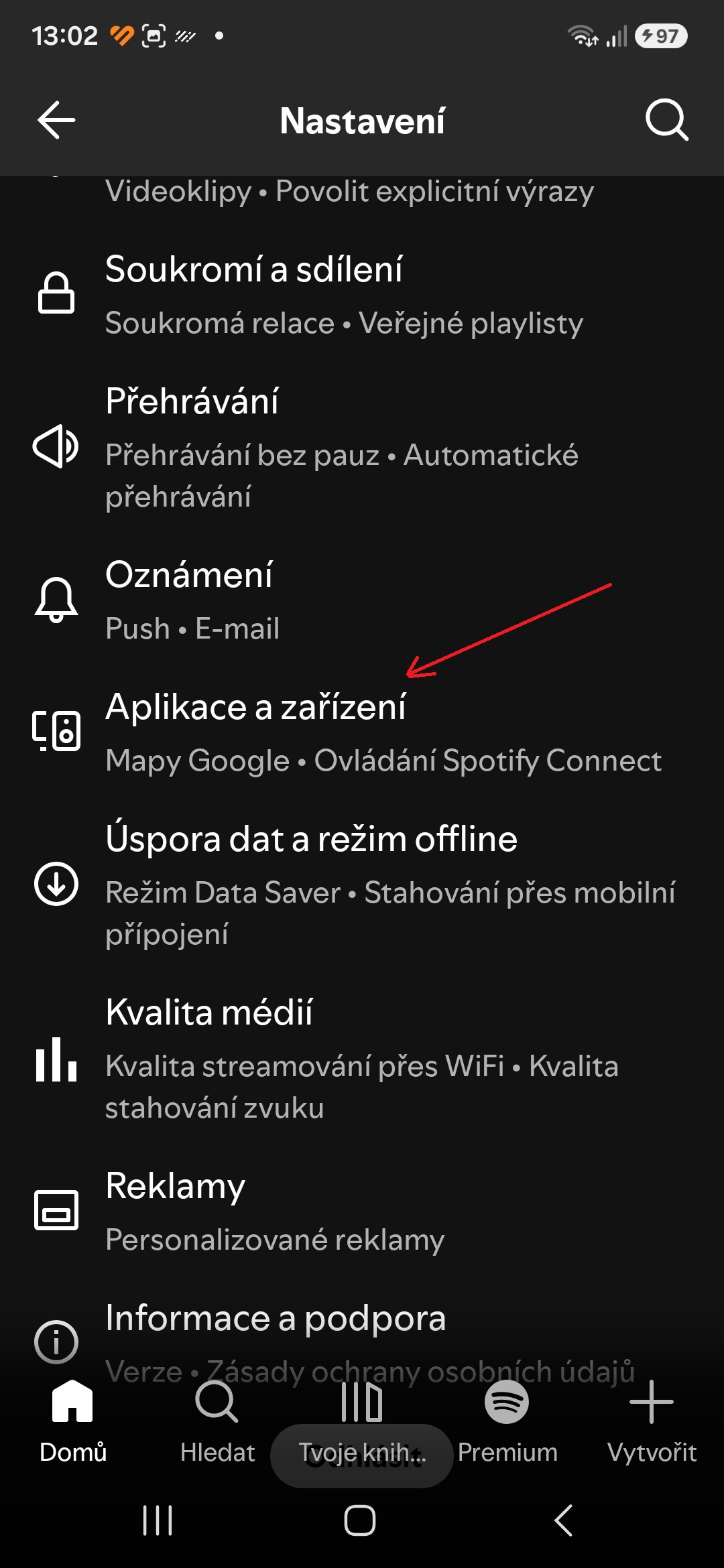Open system recent apps
The image size is (724, 1568).
pyautogui.click(x=158, y=1520)
